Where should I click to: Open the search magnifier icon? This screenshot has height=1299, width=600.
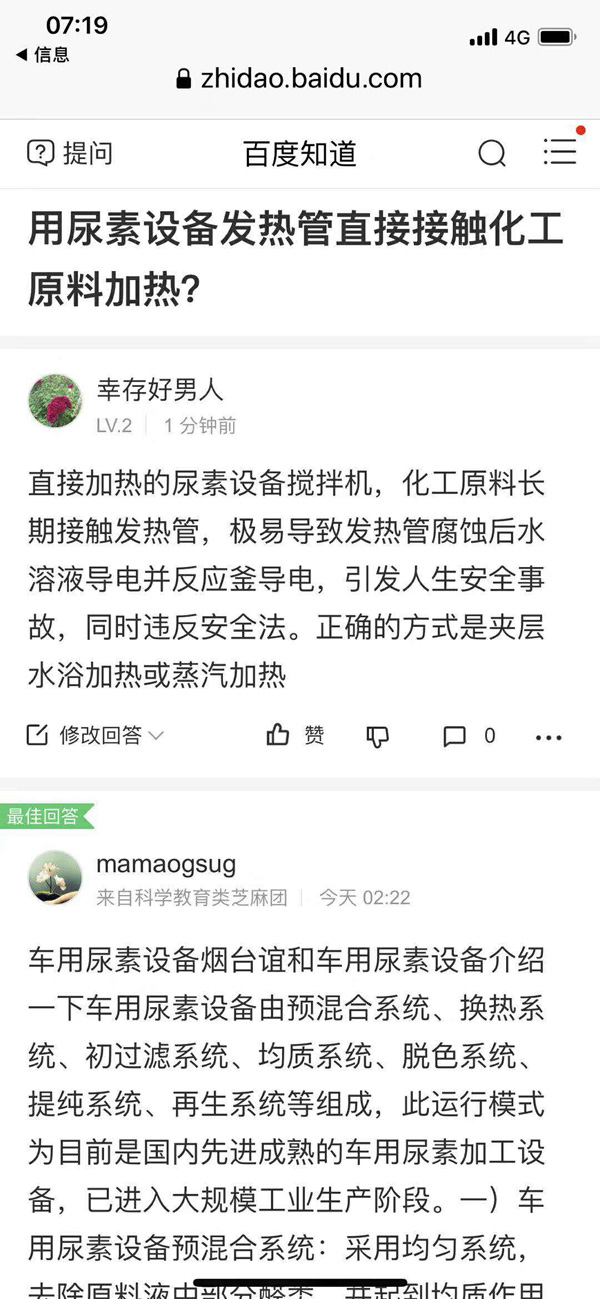click(492, 153)
